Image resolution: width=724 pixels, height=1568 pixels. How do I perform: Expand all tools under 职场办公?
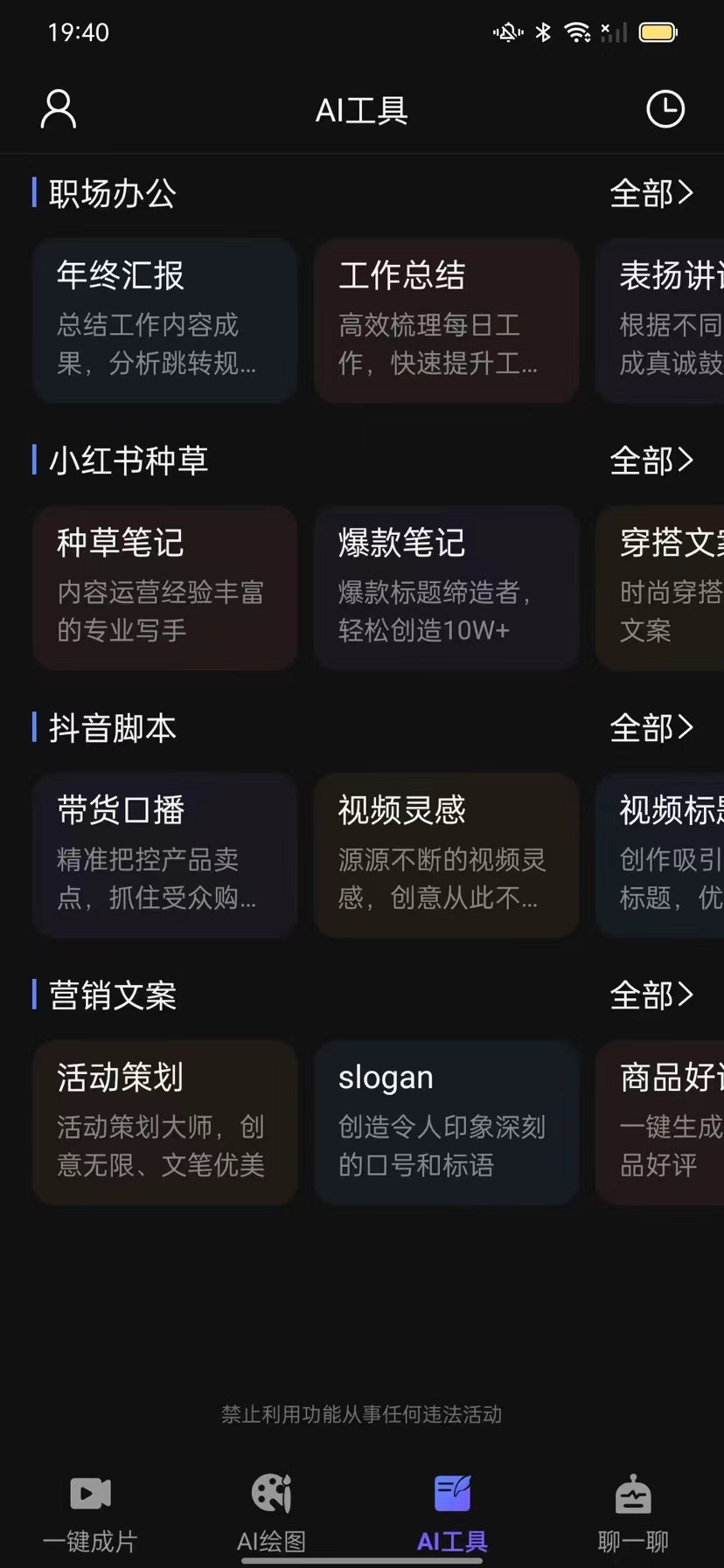tap(651, 194)
